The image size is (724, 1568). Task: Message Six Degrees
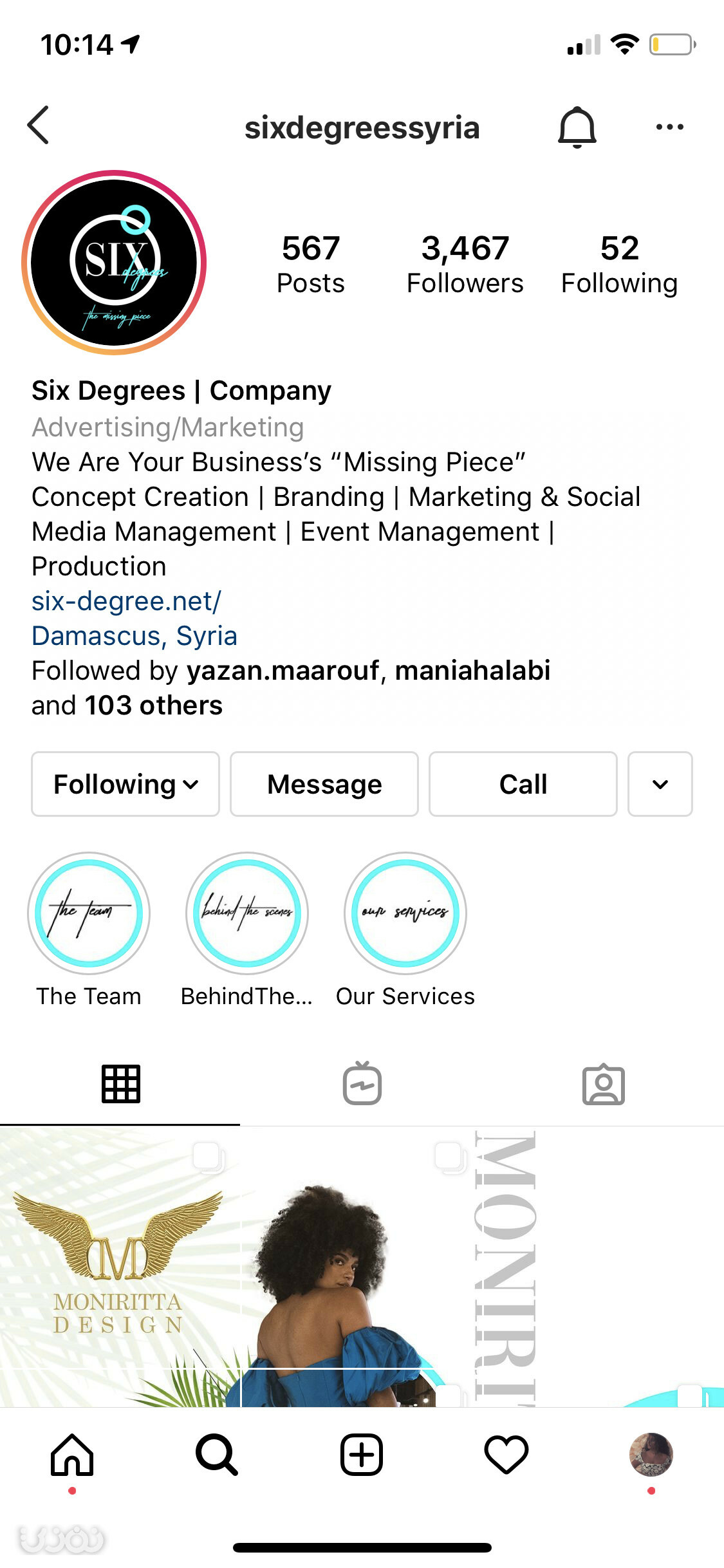click(324, 784)
